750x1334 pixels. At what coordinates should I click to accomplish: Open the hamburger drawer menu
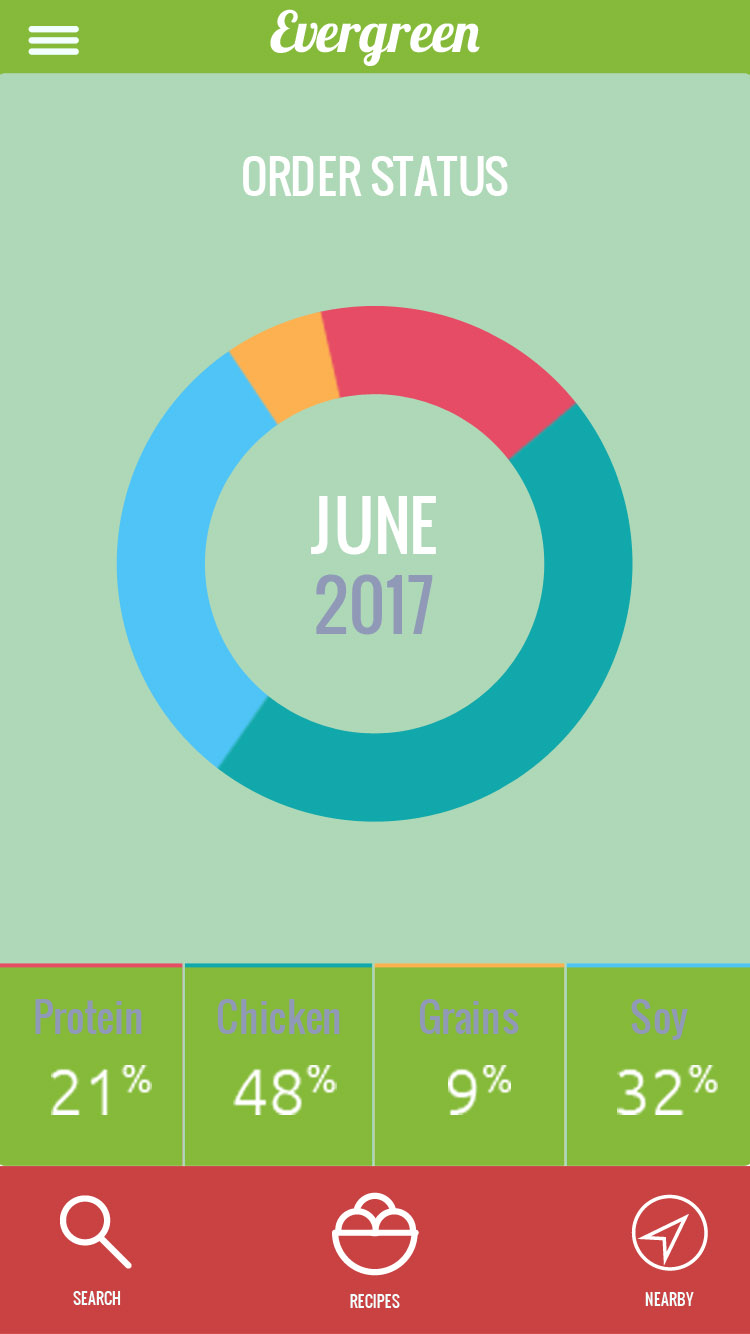coord(53,40)
